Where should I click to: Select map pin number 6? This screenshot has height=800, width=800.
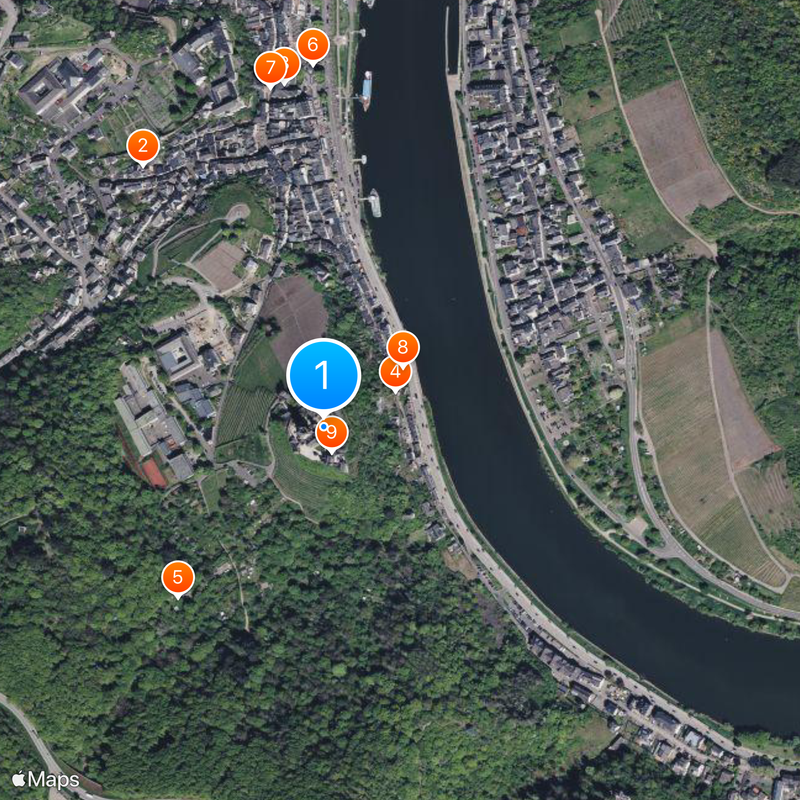click(x=313, y=45)
